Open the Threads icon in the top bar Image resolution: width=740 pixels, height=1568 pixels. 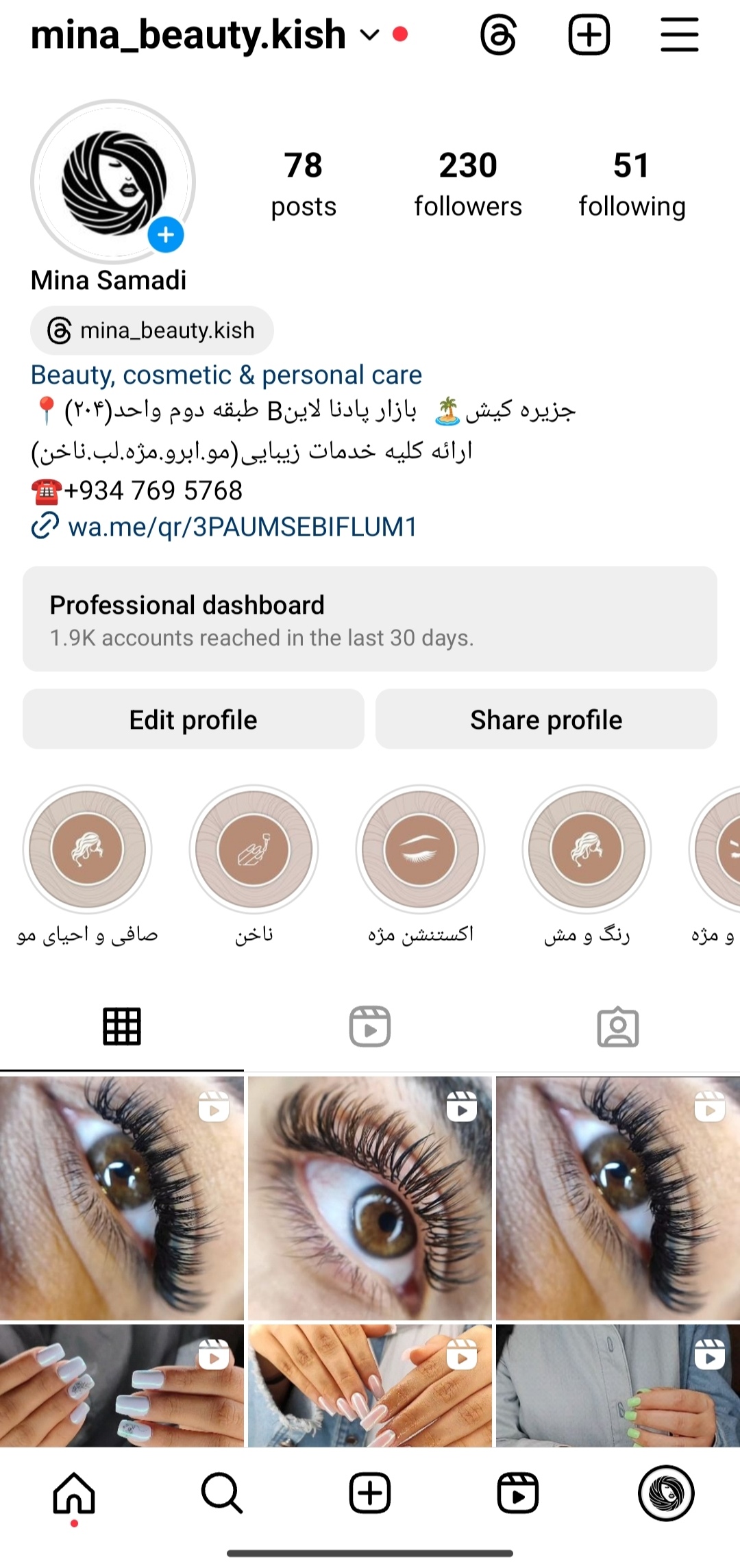point(498,35)
